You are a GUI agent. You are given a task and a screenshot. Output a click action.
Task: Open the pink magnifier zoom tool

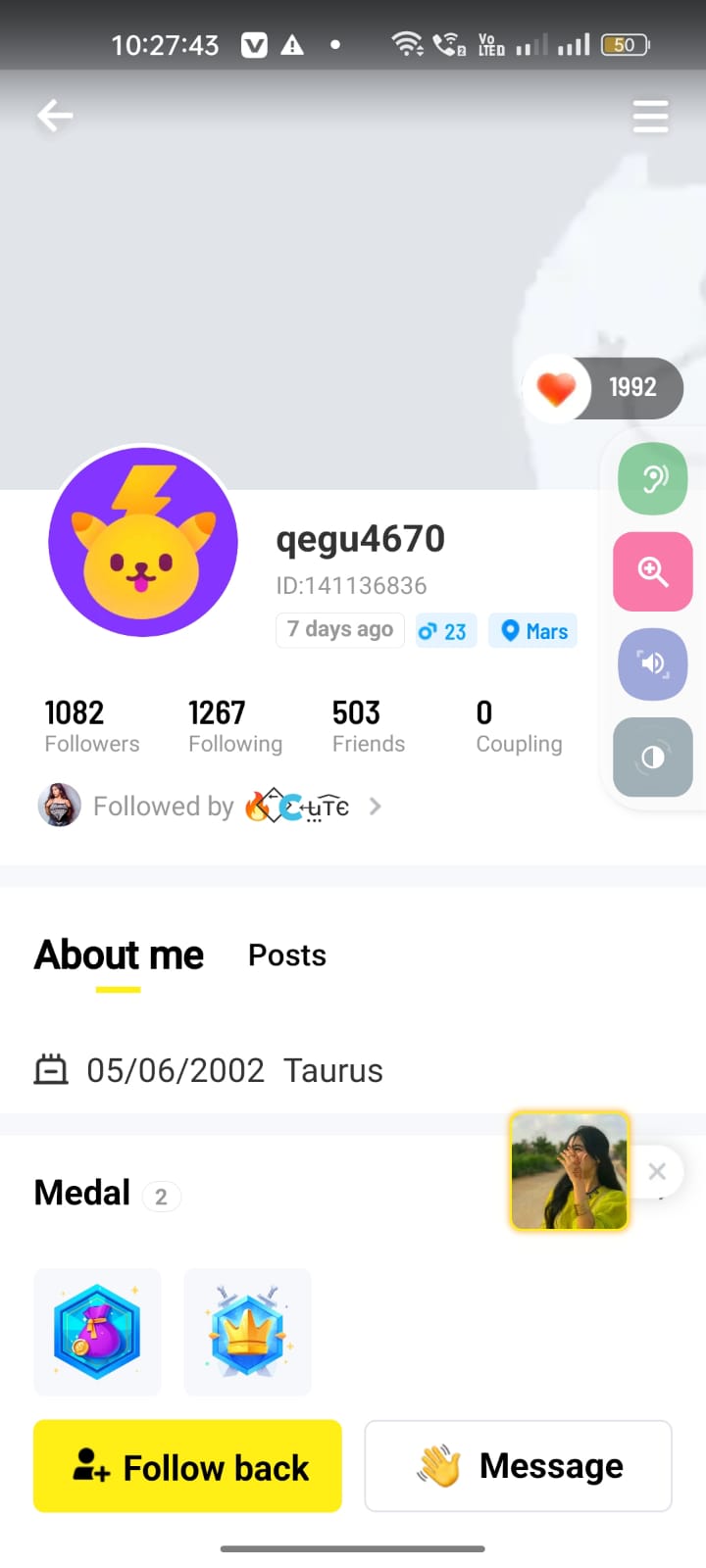(652, 571)
